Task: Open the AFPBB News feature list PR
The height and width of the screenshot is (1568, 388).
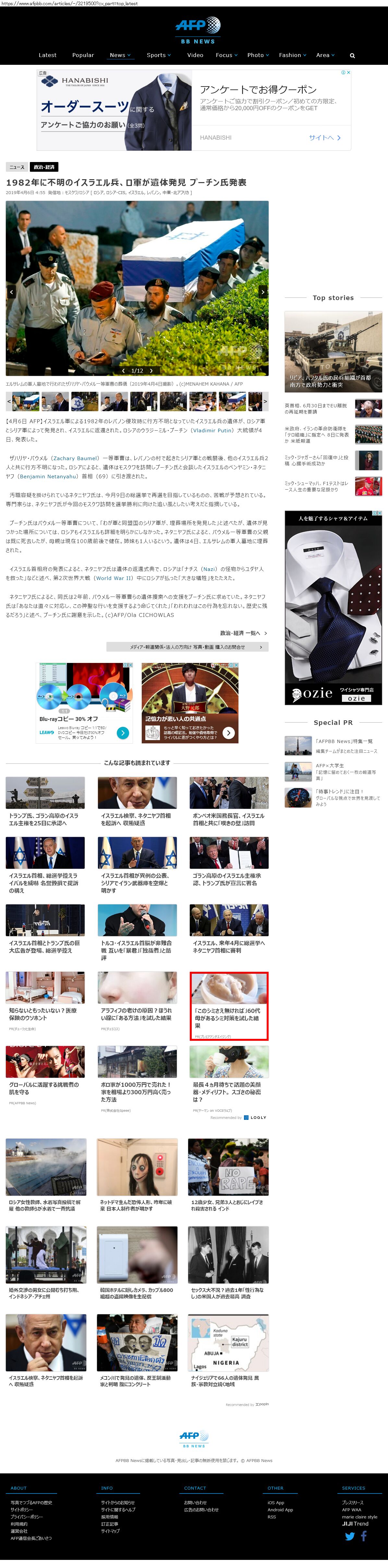Action: click(x=333, y=746)
